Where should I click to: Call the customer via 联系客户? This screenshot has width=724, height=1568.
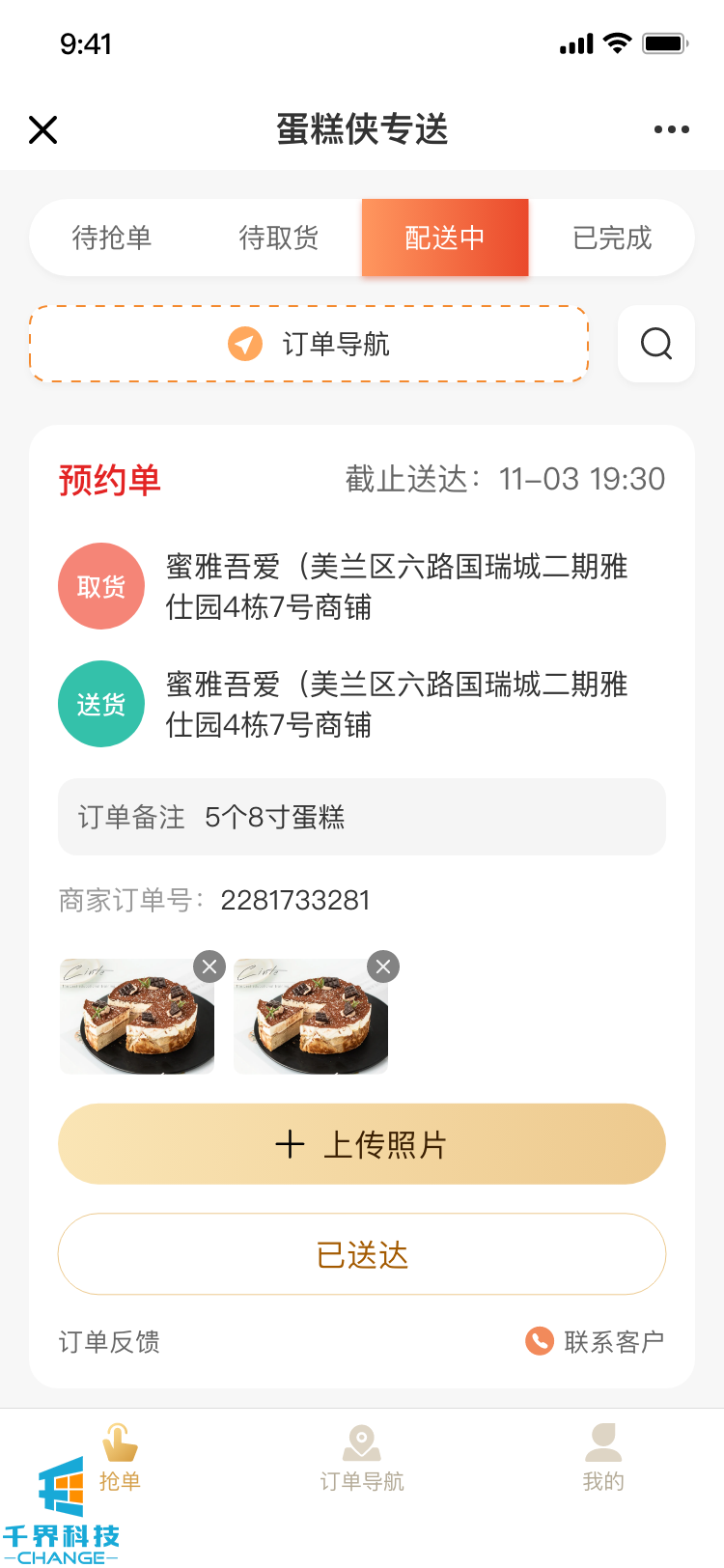[595, 1341]
